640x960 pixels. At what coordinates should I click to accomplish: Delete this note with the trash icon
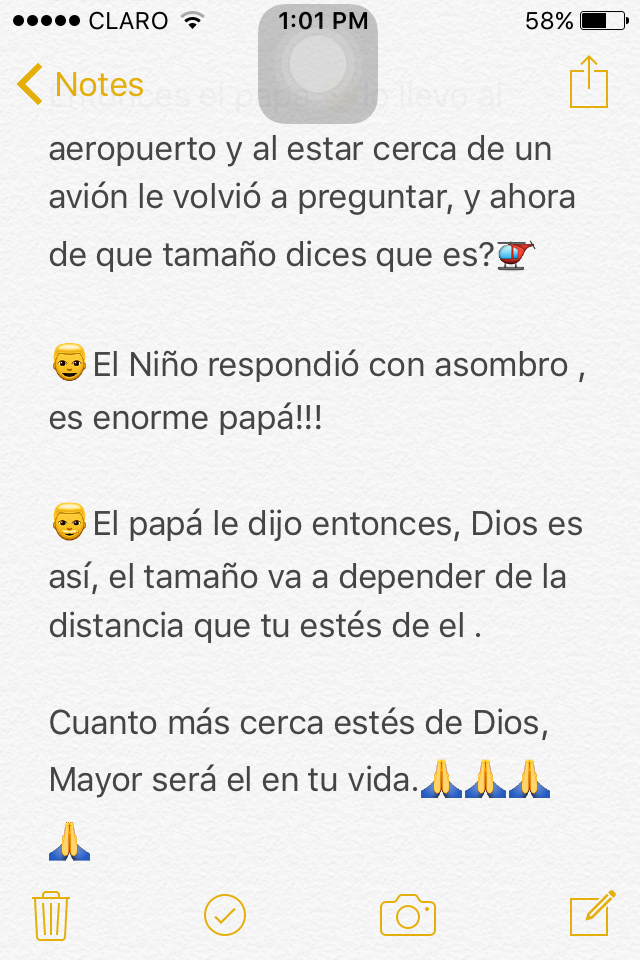pos(51,916)
